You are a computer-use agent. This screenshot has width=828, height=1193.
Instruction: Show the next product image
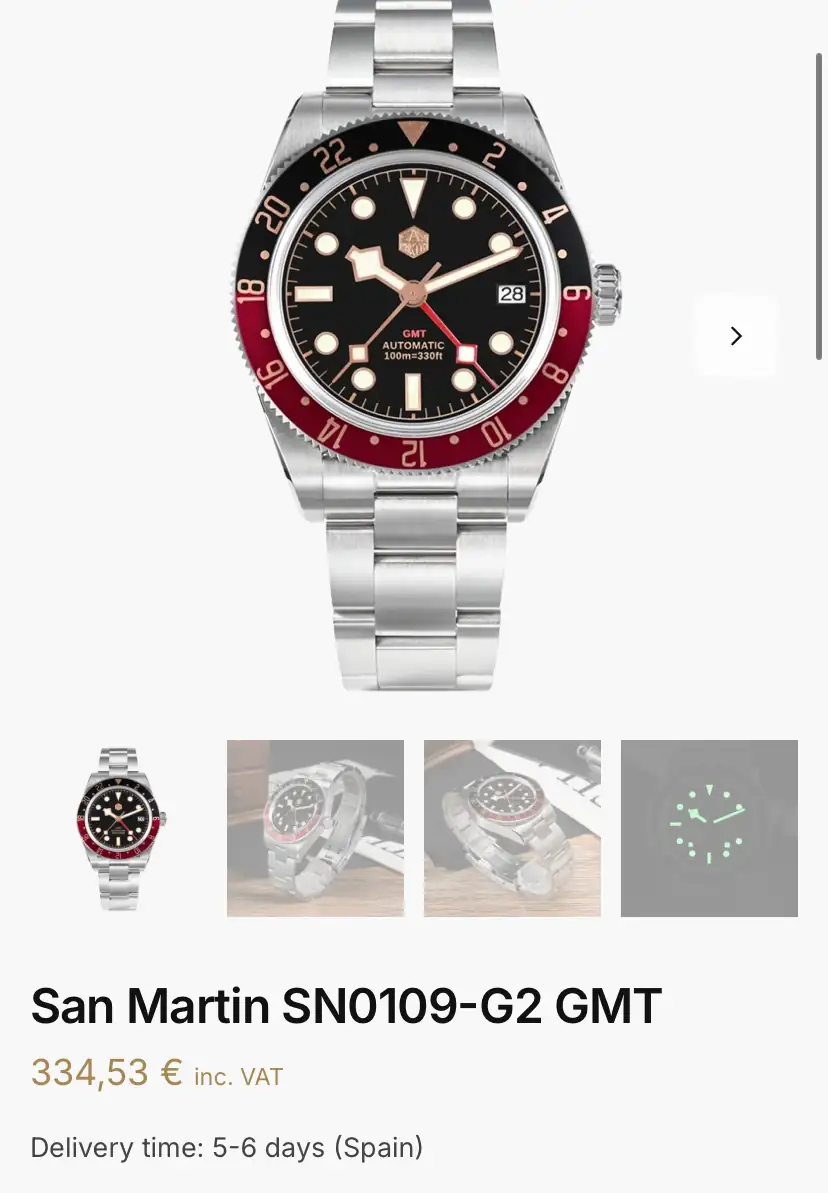(x=736, y=336)
